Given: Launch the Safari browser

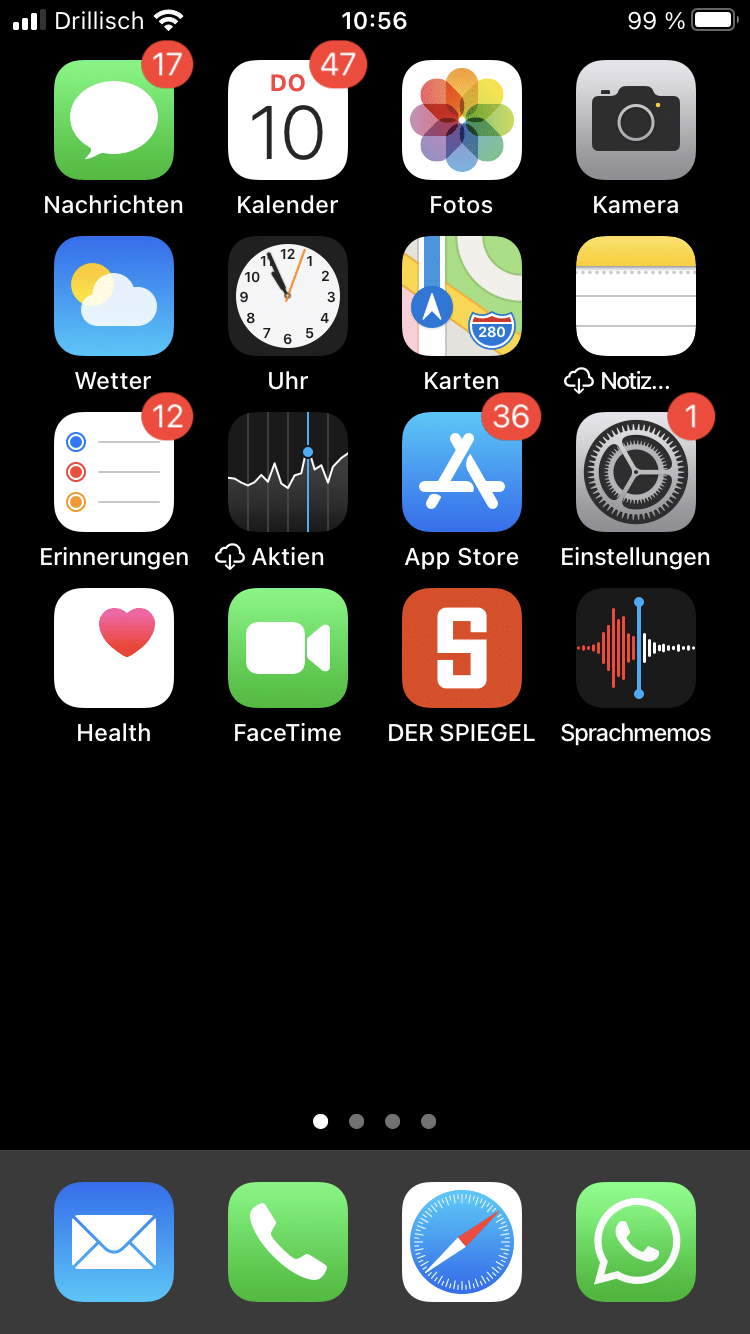Looking at the screenshot, I should (x=462, y=1242).
